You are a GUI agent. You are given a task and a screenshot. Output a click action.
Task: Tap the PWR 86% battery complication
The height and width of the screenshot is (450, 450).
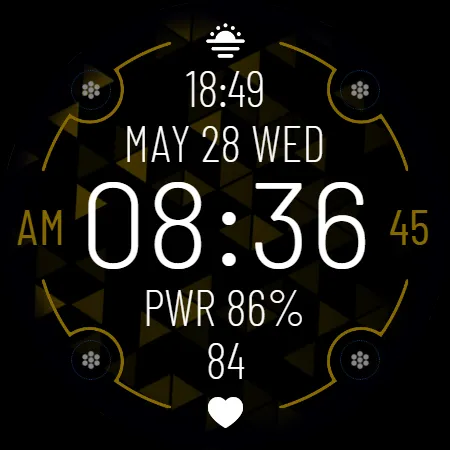[x=224, y=308]
